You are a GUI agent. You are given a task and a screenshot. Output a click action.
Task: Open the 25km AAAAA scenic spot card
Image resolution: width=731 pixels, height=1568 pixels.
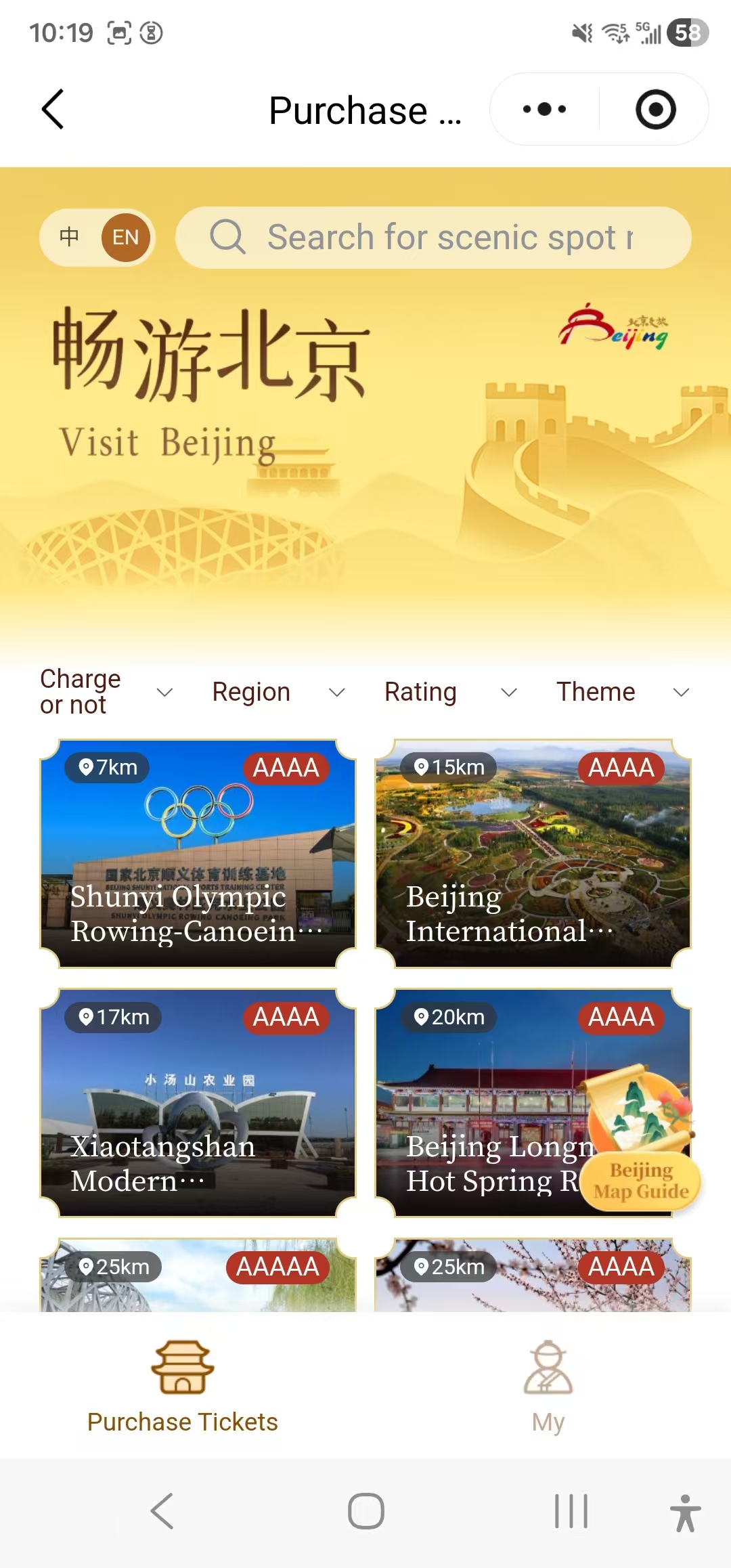tap(198, 1276)
